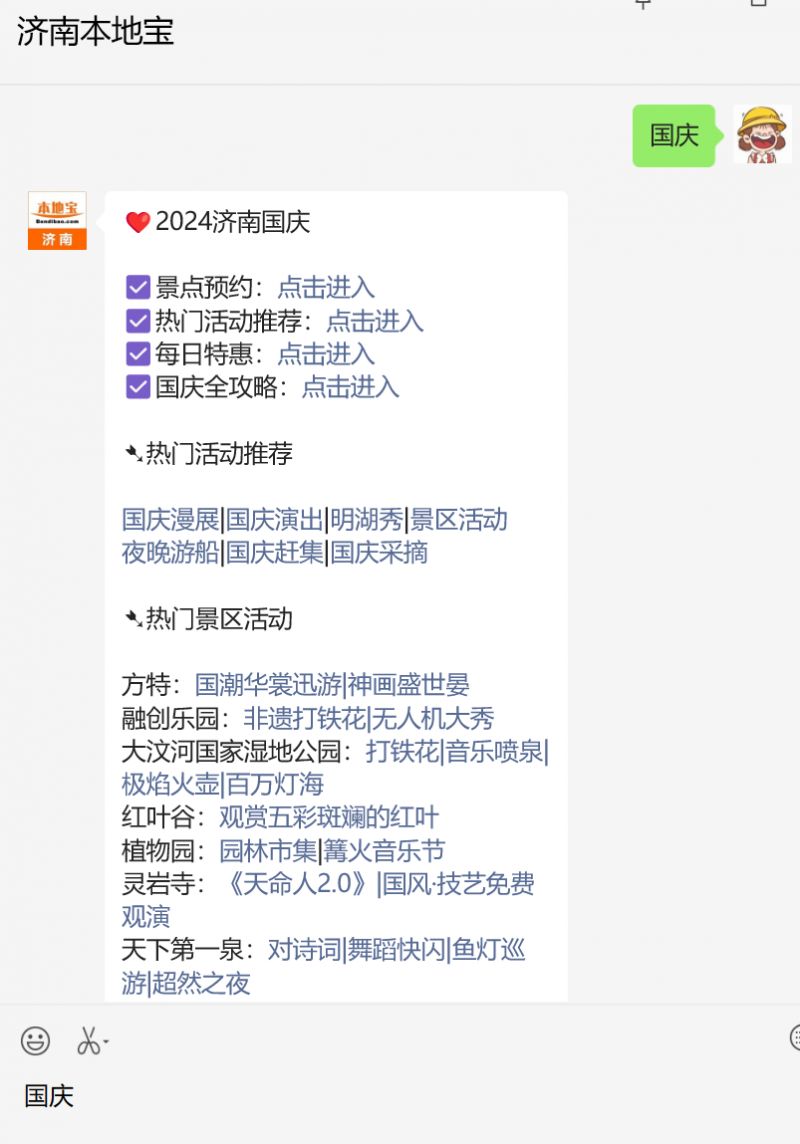Open the 国庆漫展 link
Viewport: 800px width, 1144px height.
[x=170, y=519]
